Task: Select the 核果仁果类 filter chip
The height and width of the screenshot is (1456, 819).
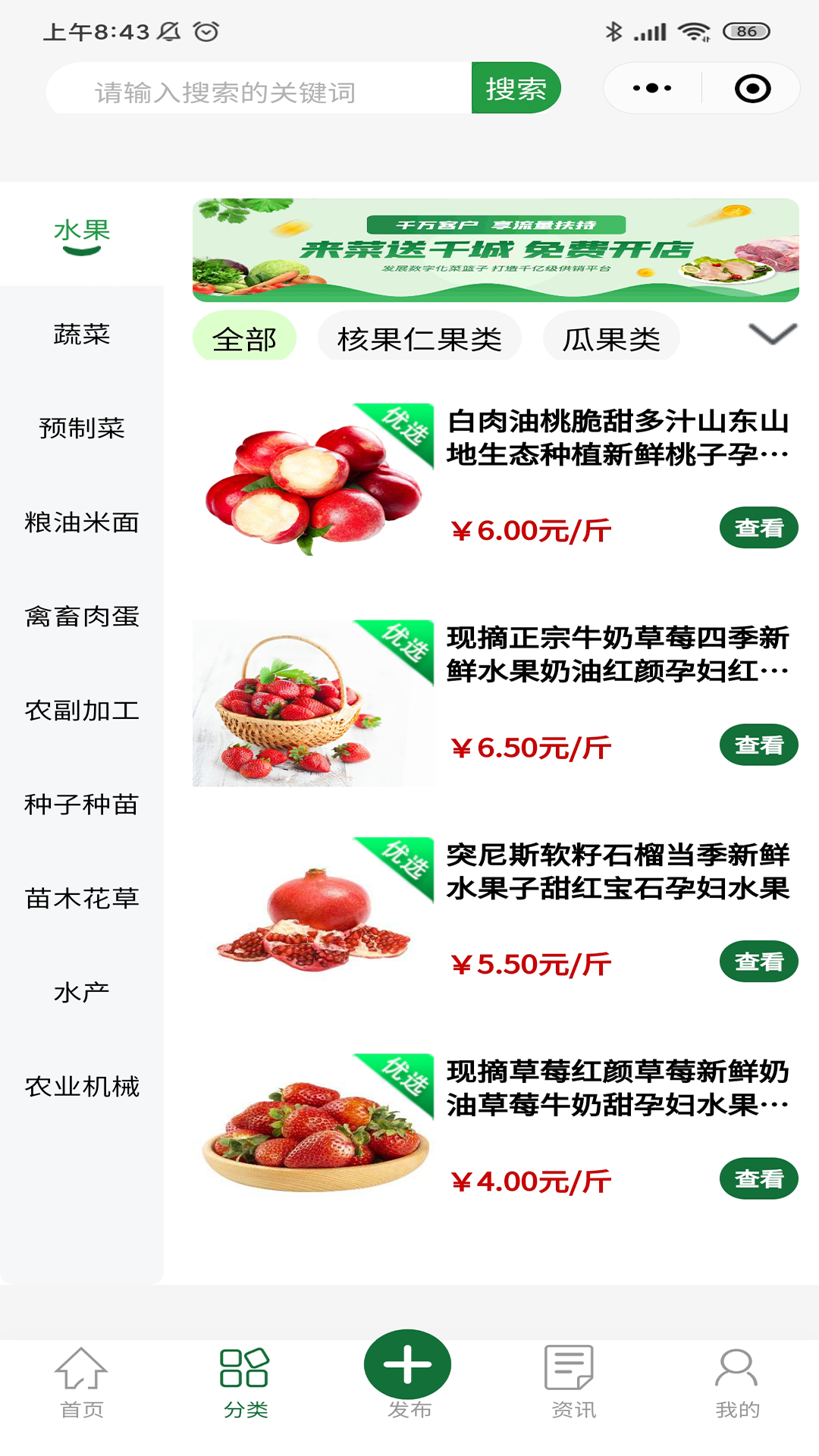Action: coord(421,338)
